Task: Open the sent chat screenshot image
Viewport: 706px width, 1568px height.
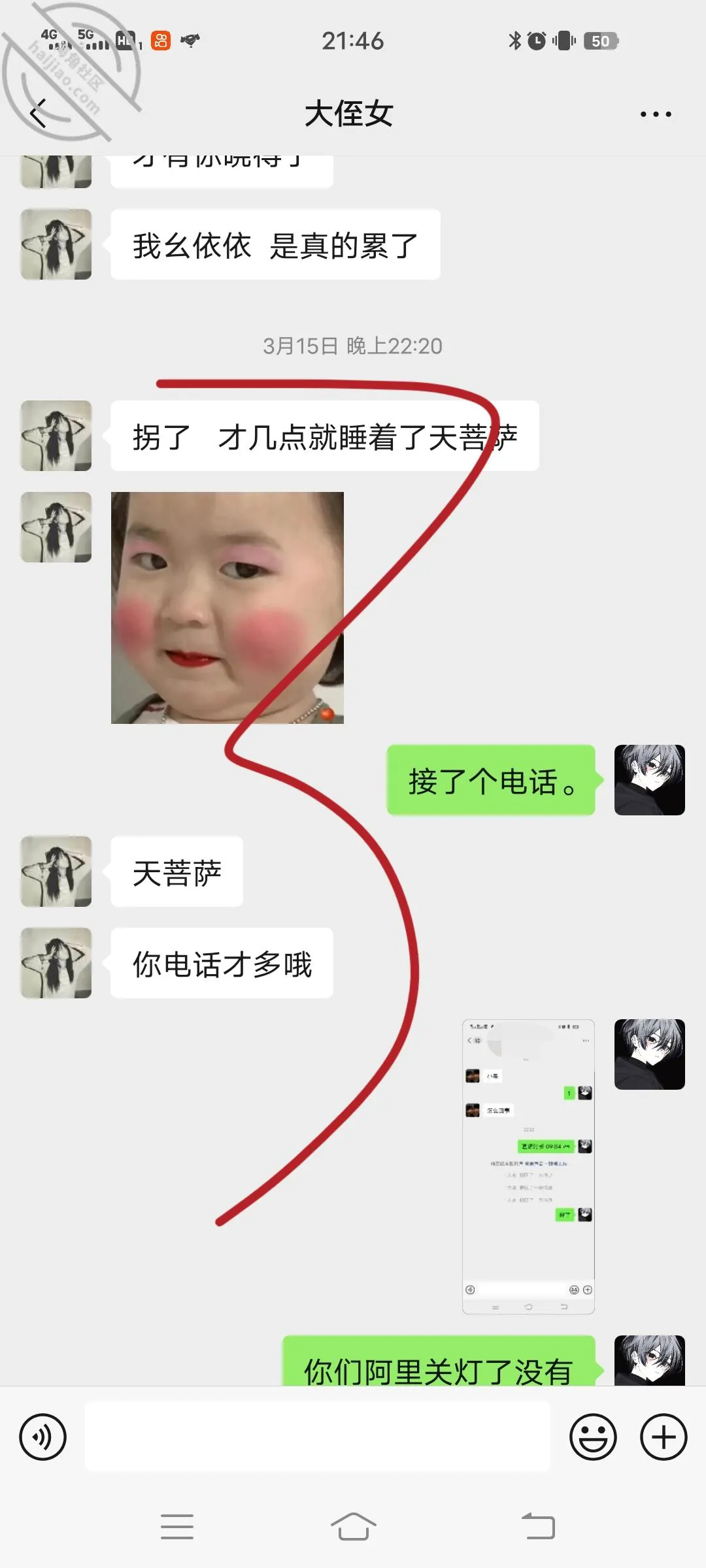Action: tap(528, 1166)
